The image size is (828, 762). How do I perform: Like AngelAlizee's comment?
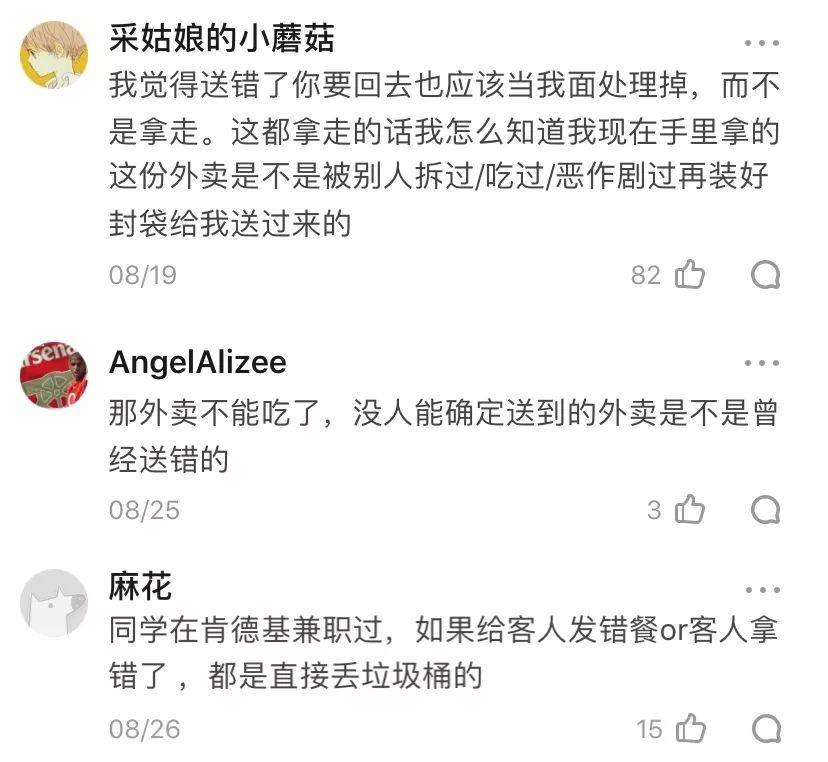pos(690,510)
